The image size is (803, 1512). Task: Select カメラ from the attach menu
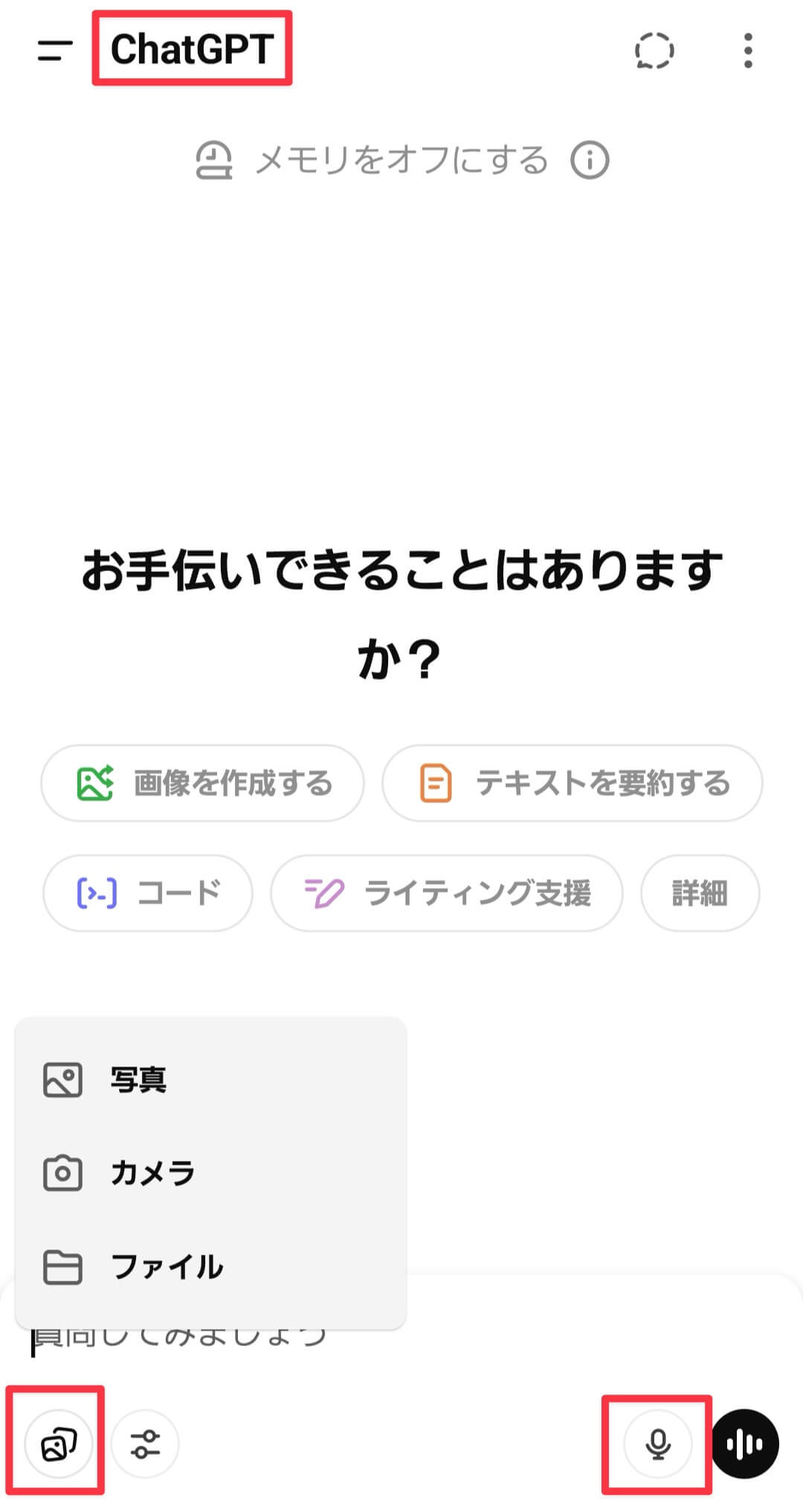coord(152,1173)
